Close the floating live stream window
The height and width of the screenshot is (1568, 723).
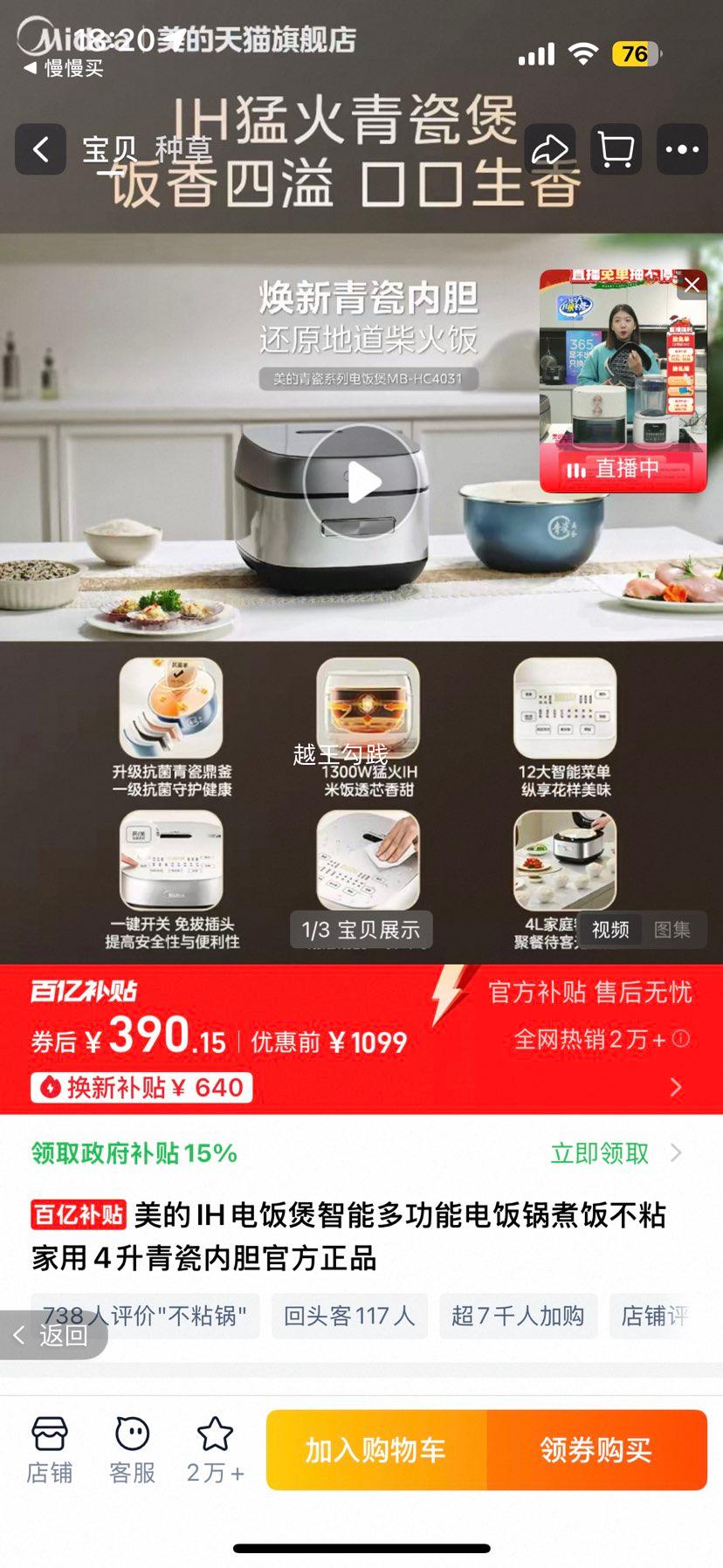pos(692,285)
